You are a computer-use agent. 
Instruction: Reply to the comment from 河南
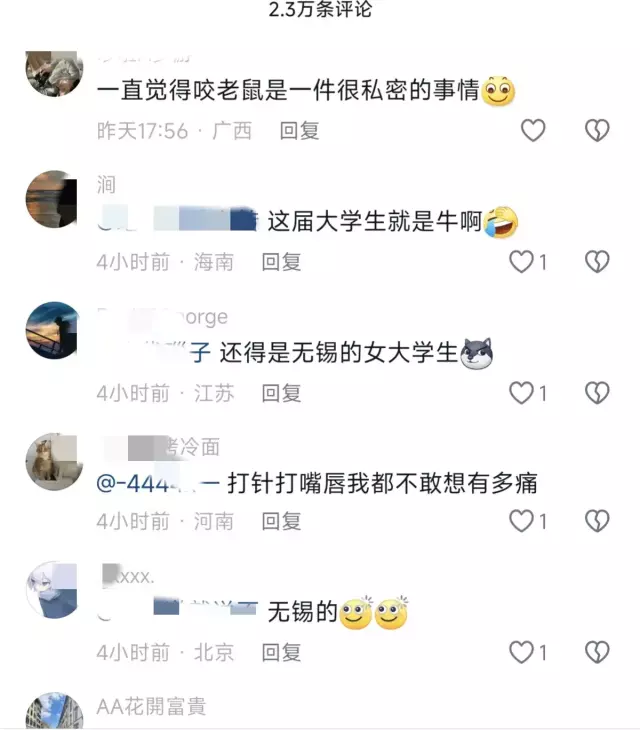coord(281,521)
